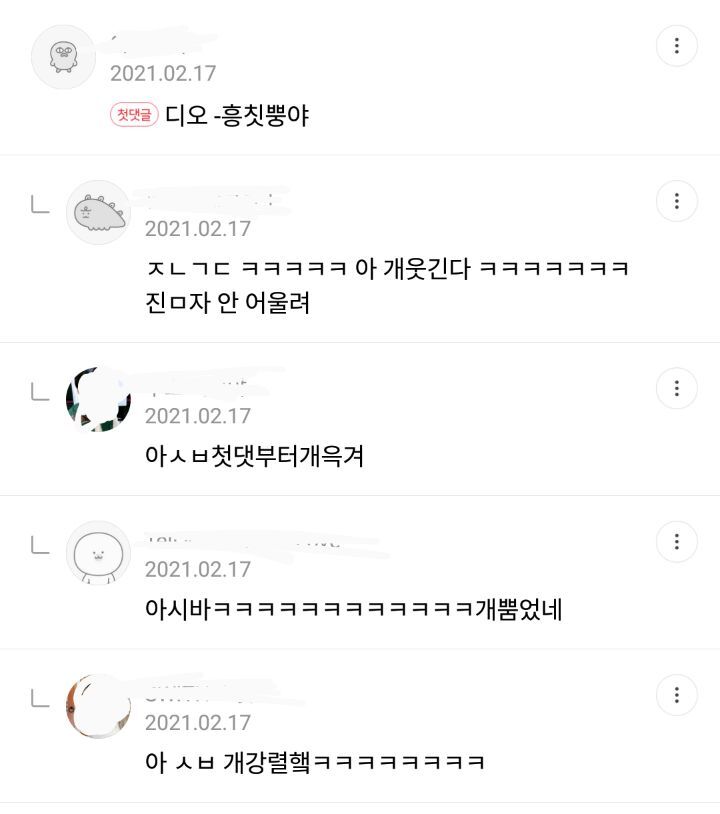Open overflow menu on '디오 -흥칫뿡야' comment
Screen dimensions: 720x814
(676, 46)
